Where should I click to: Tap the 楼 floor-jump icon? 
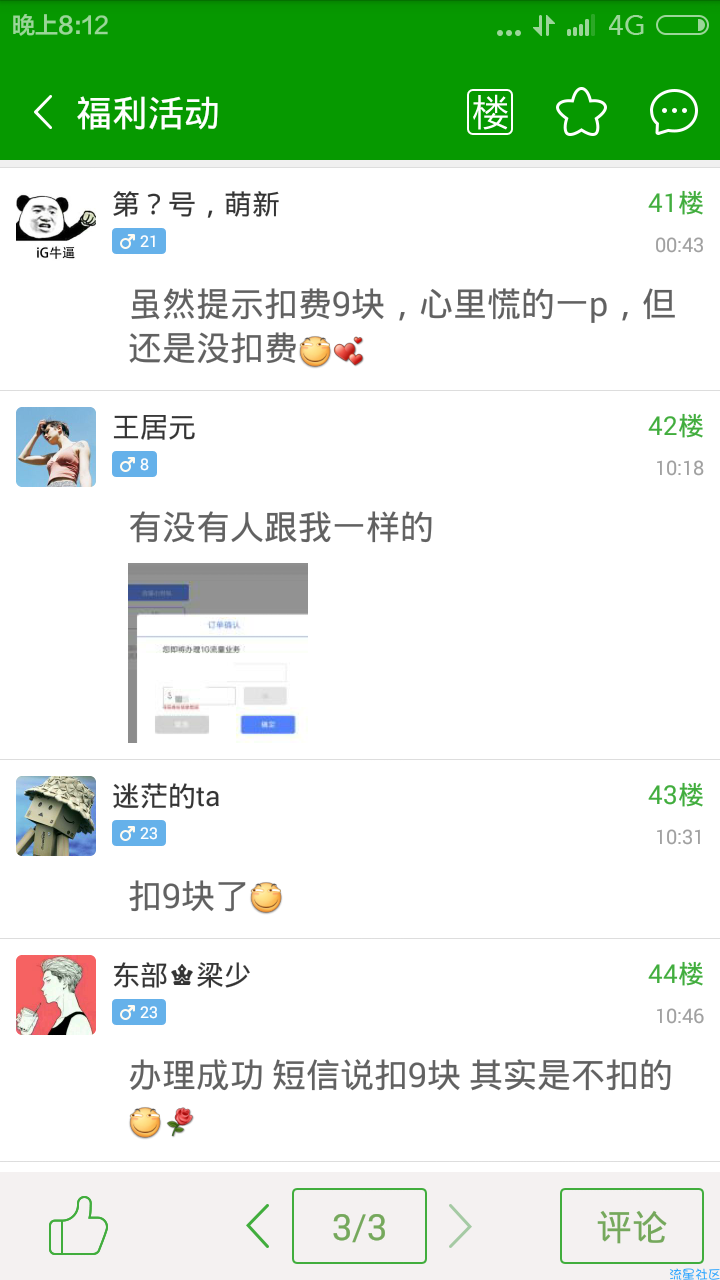pos(490,112)
